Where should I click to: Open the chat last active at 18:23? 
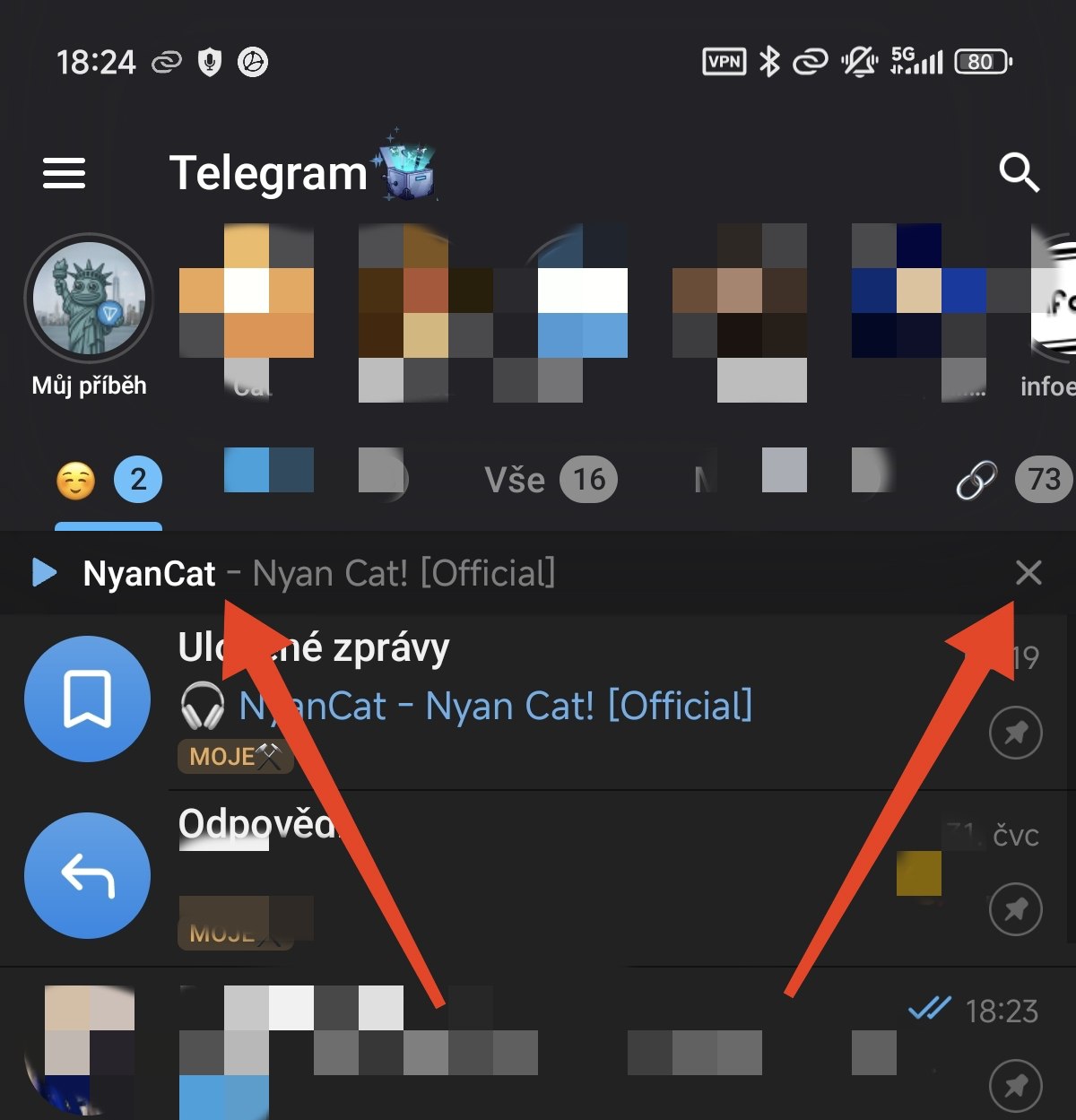point(538,1045)
